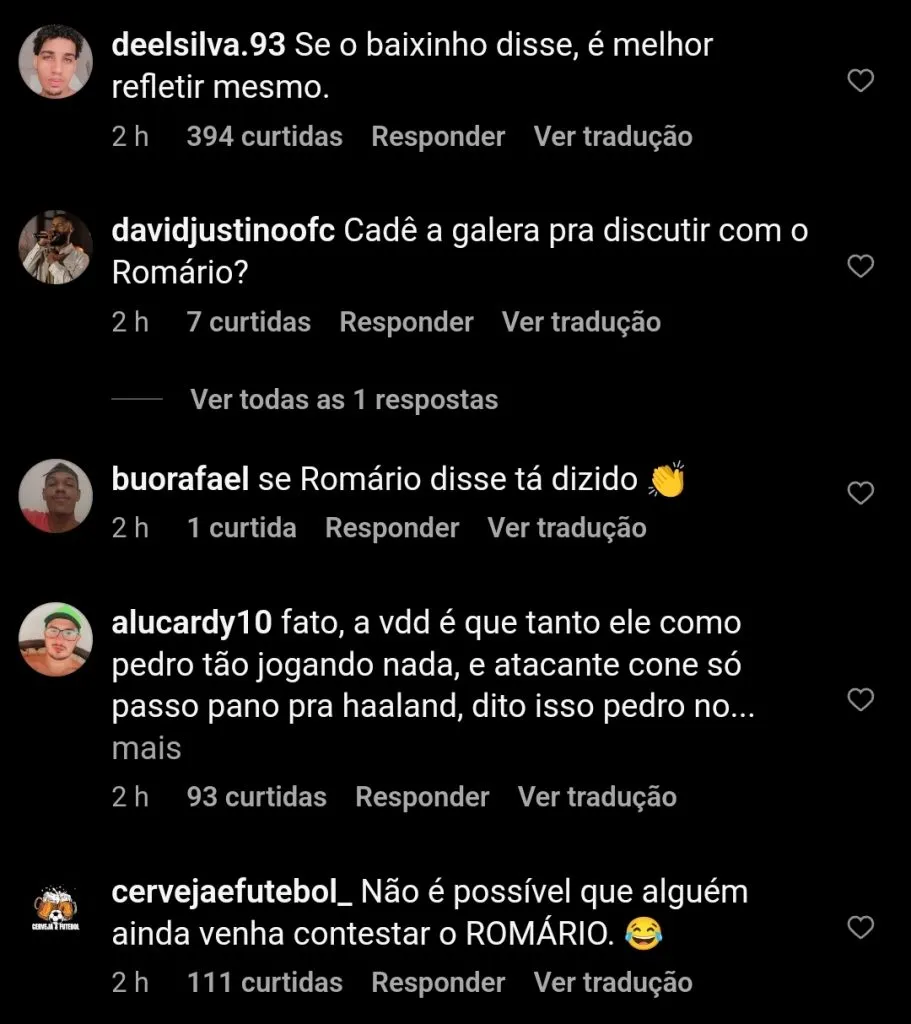View the 394 curtidas on deelsilva.93's comment
This screenshot has width=911, height=1024.
[264, 136]
